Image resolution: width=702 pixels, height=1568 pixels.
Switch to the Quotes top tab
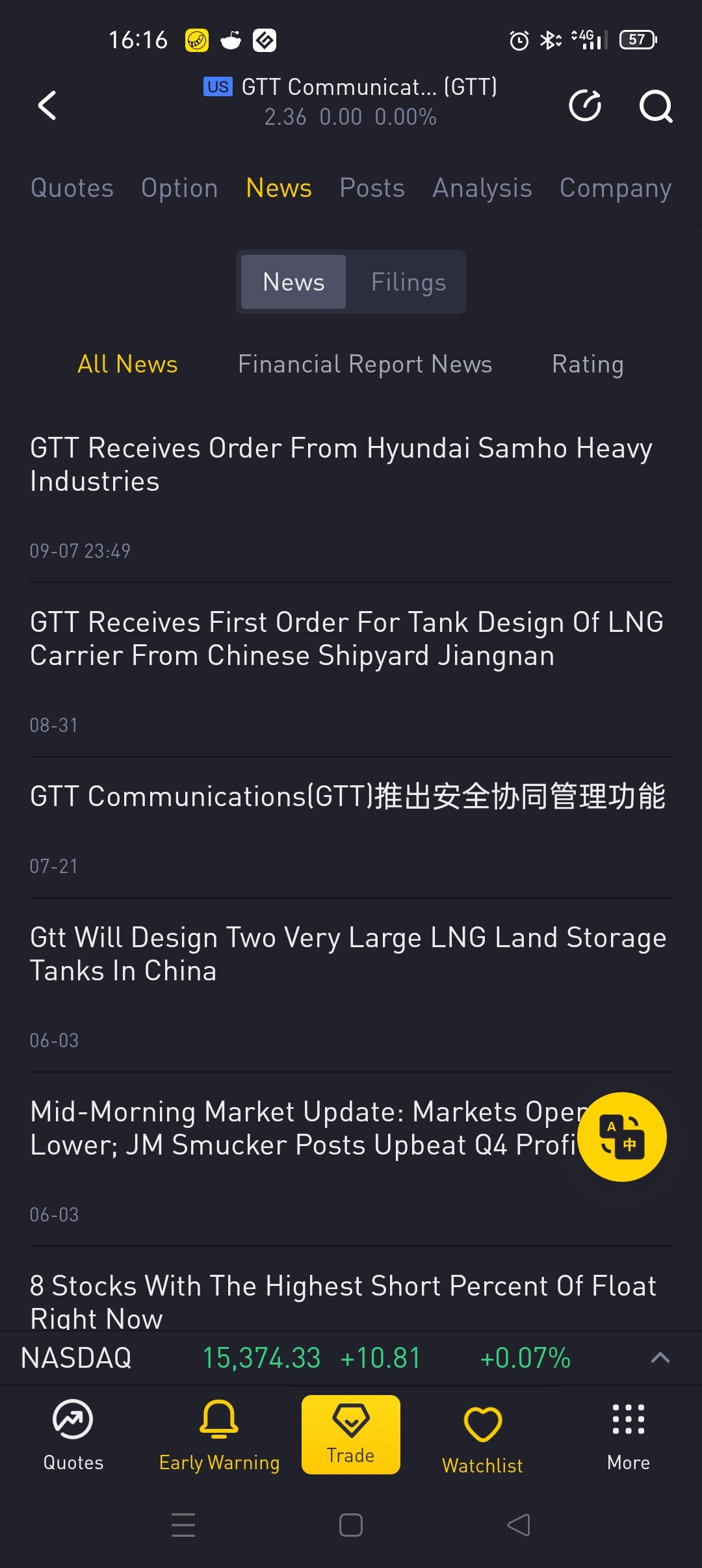click(x=72, y=188)
